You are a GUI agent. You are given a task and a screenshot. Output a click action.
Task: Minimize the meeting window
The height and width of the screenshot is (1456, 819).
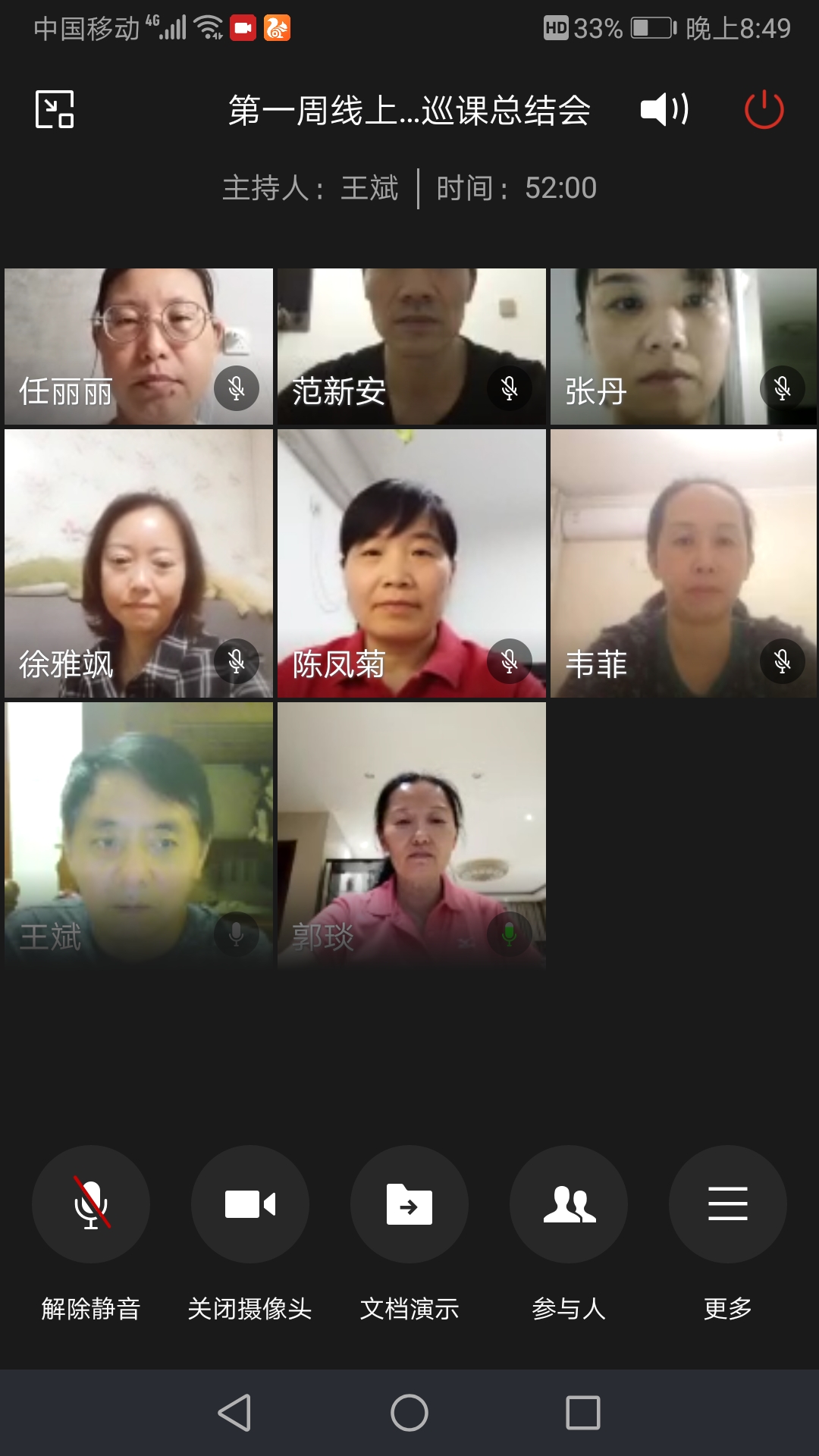click(55, 109)
